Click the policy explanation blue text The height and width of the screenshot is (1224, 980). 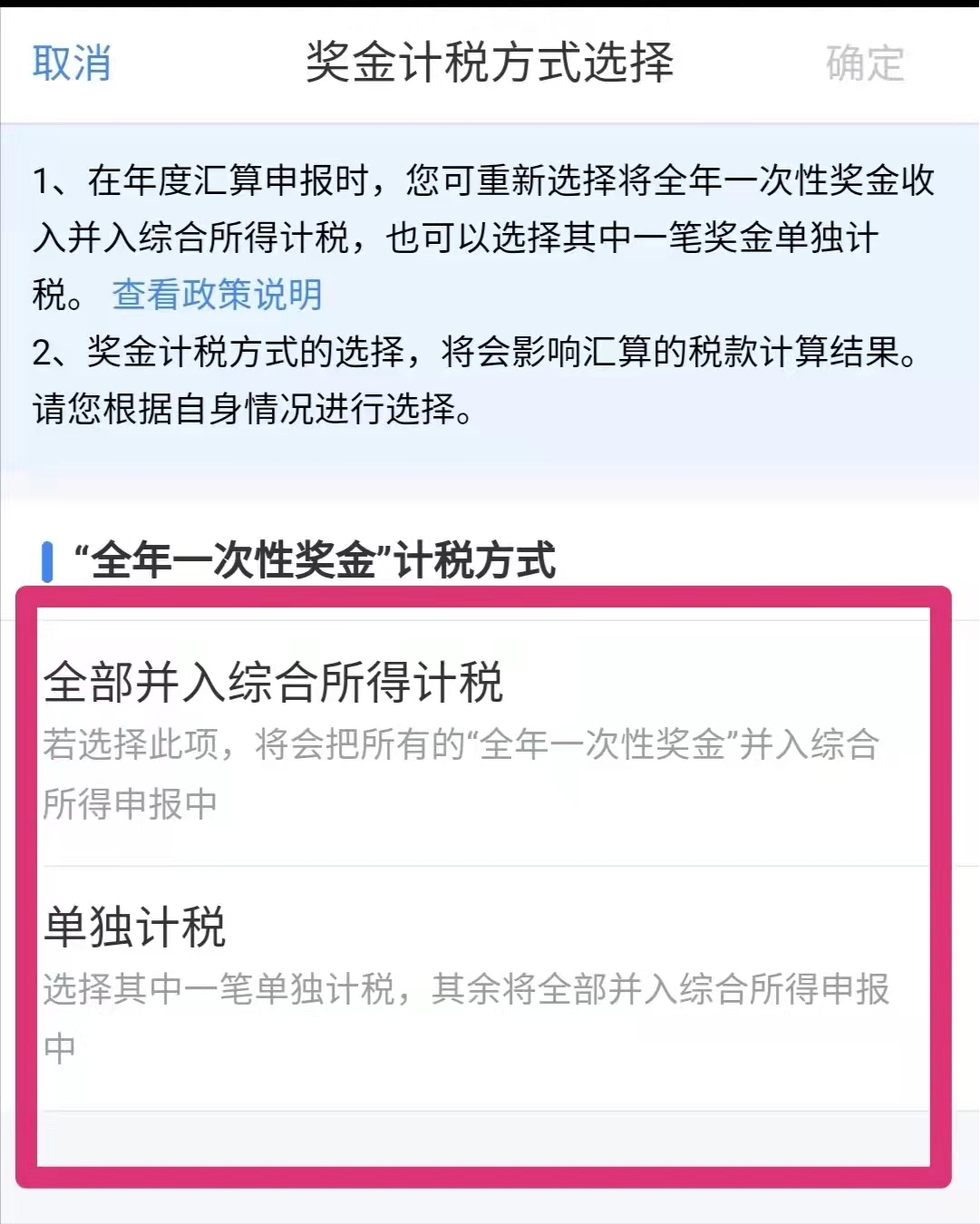(x=216, y=295)
